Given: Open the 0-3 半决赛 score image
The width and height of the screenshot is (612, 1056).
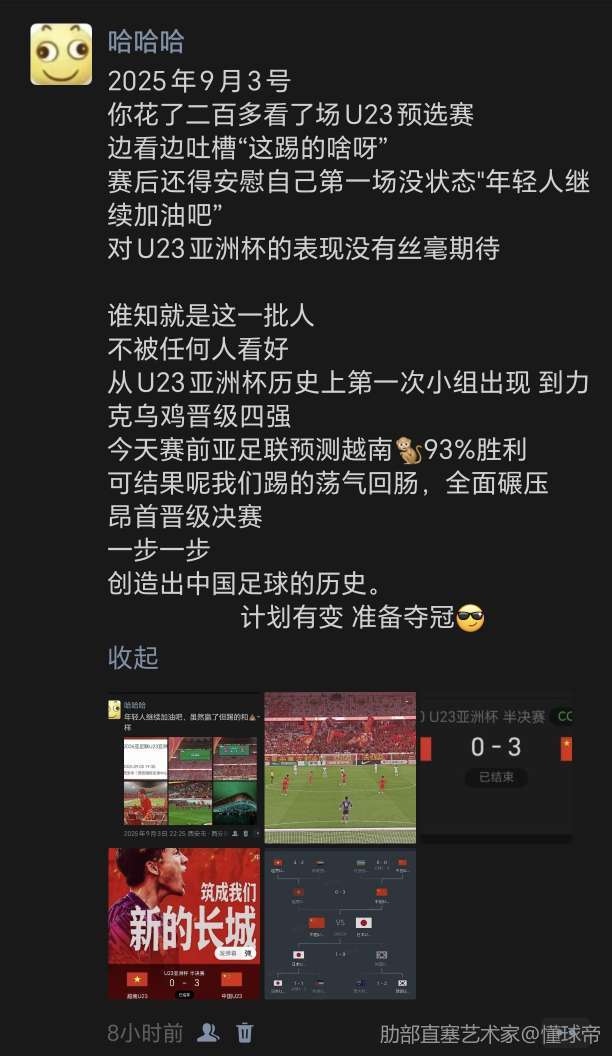Looking at the screenshot, I should 496,767.
